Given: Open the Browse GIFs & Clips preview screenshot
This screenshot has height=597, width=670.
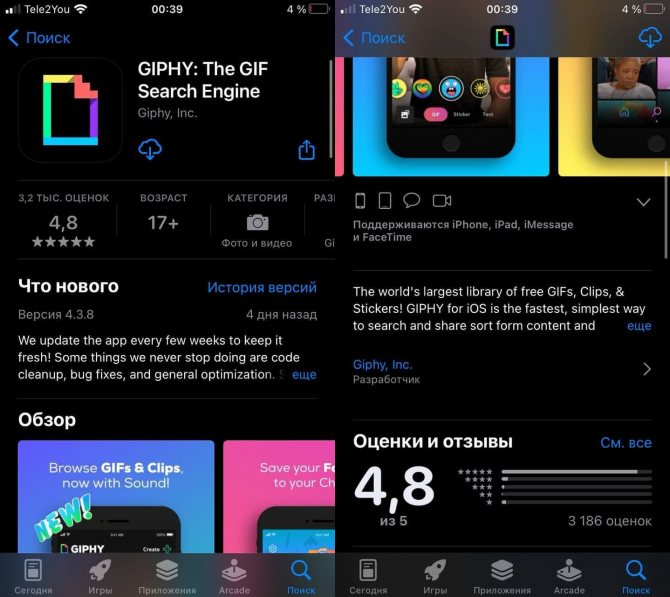Looking at the screenshot, I should point(116,496).
